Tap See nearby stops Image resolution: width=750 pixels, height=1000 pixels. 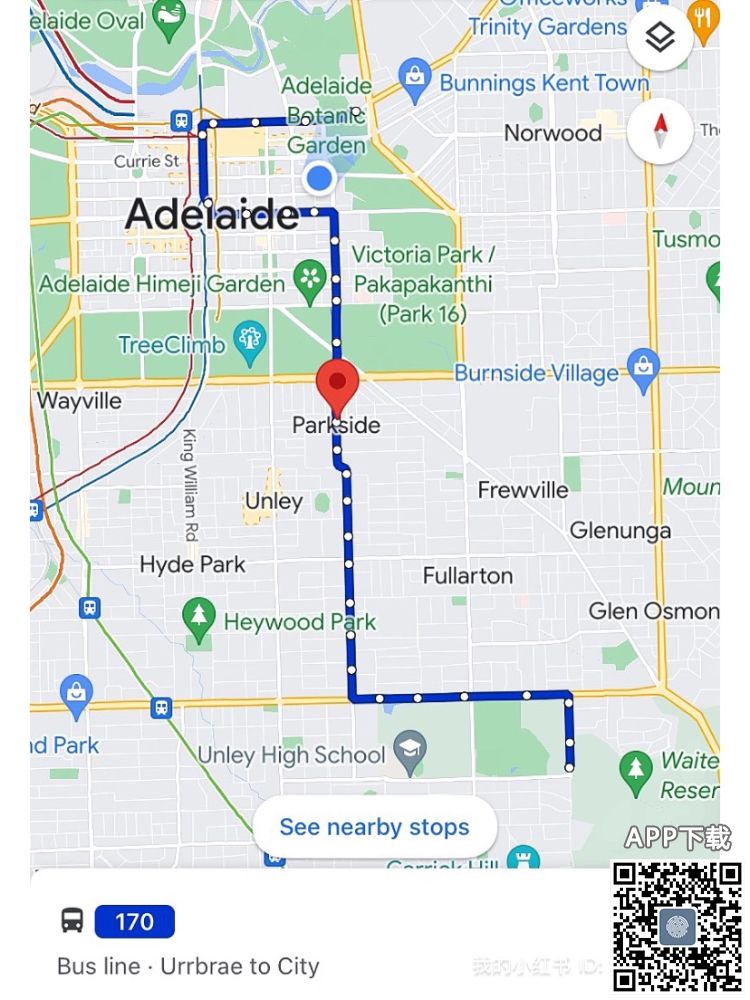point(374,827)
